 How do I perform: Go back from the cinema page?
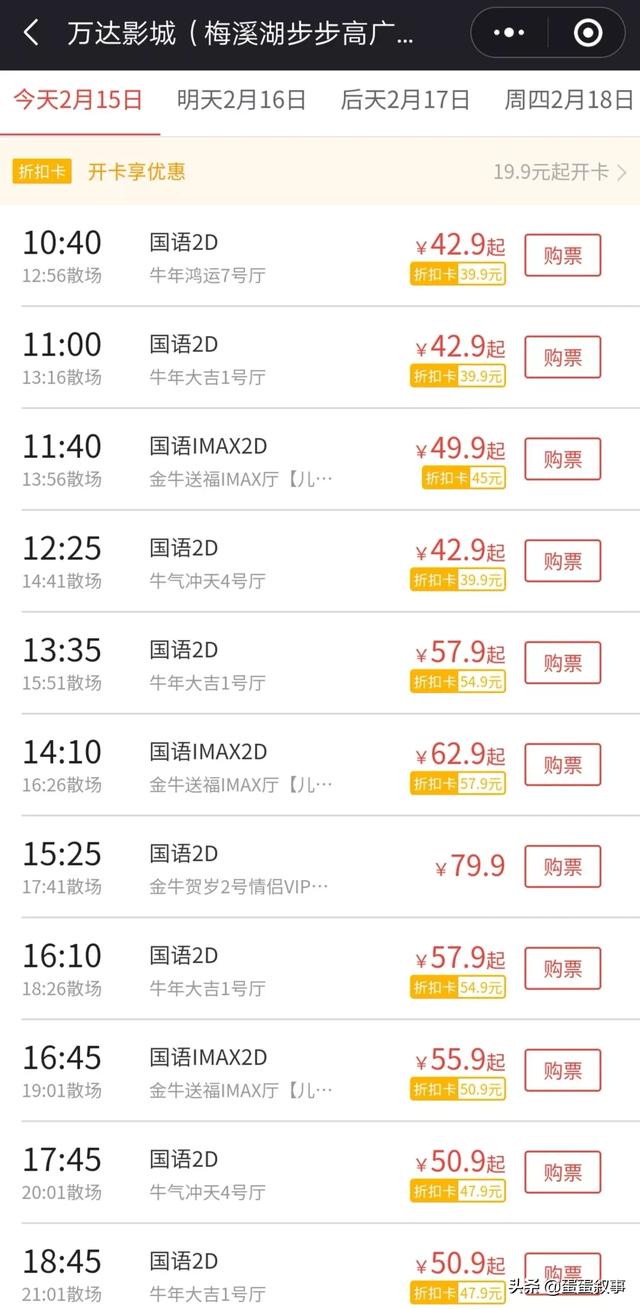(x=32, y=33)
